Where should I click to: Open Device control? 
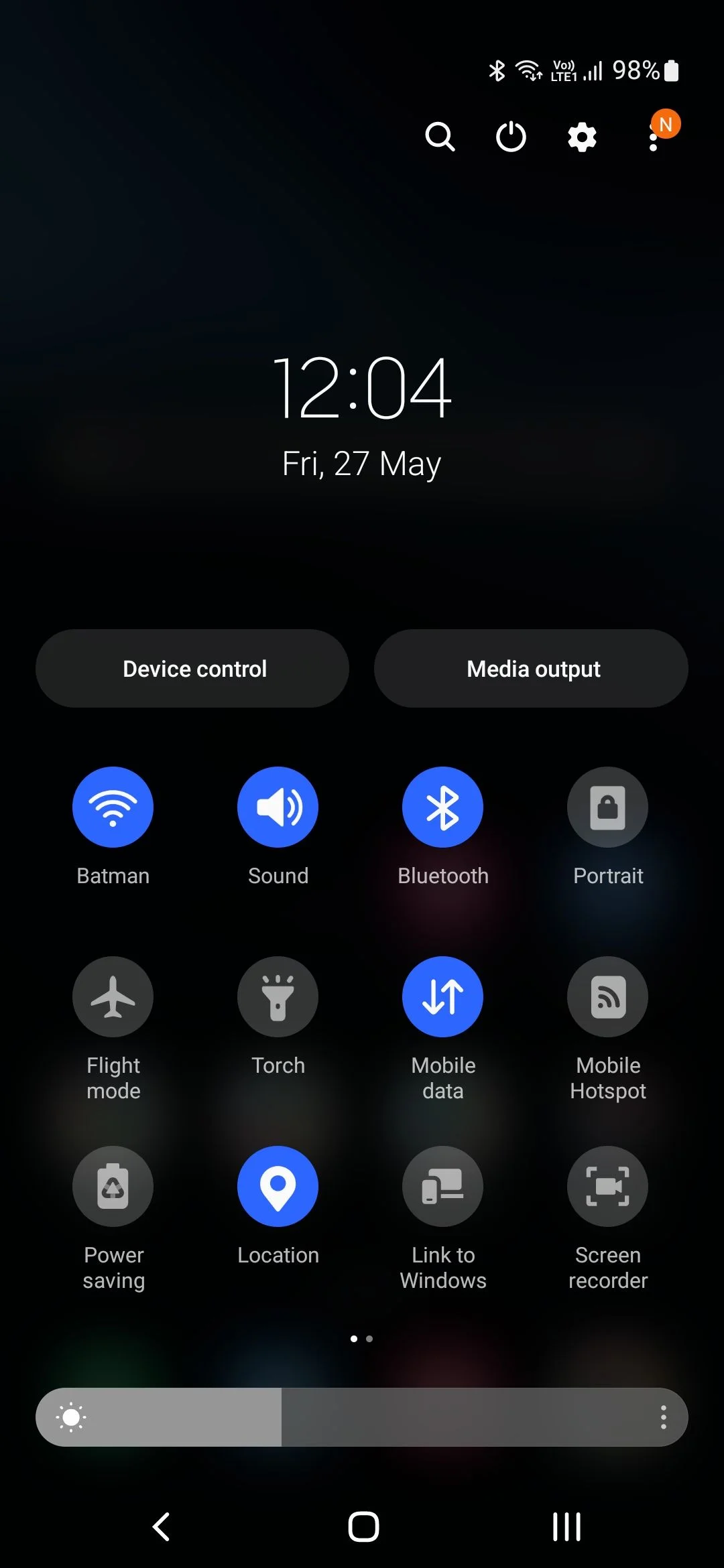tap(192, 668)
